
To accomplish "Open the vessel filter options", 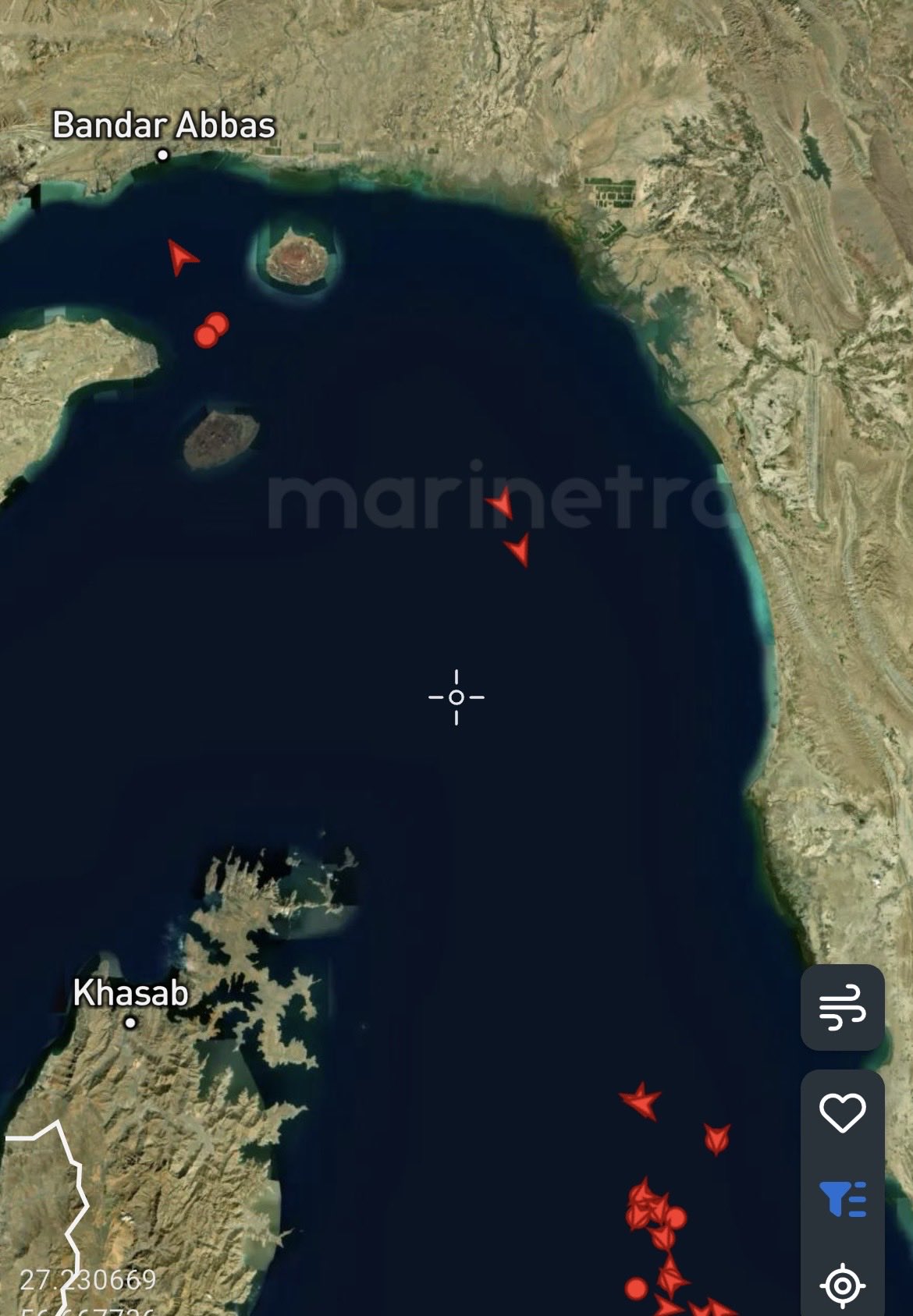I will [842, 1199].
